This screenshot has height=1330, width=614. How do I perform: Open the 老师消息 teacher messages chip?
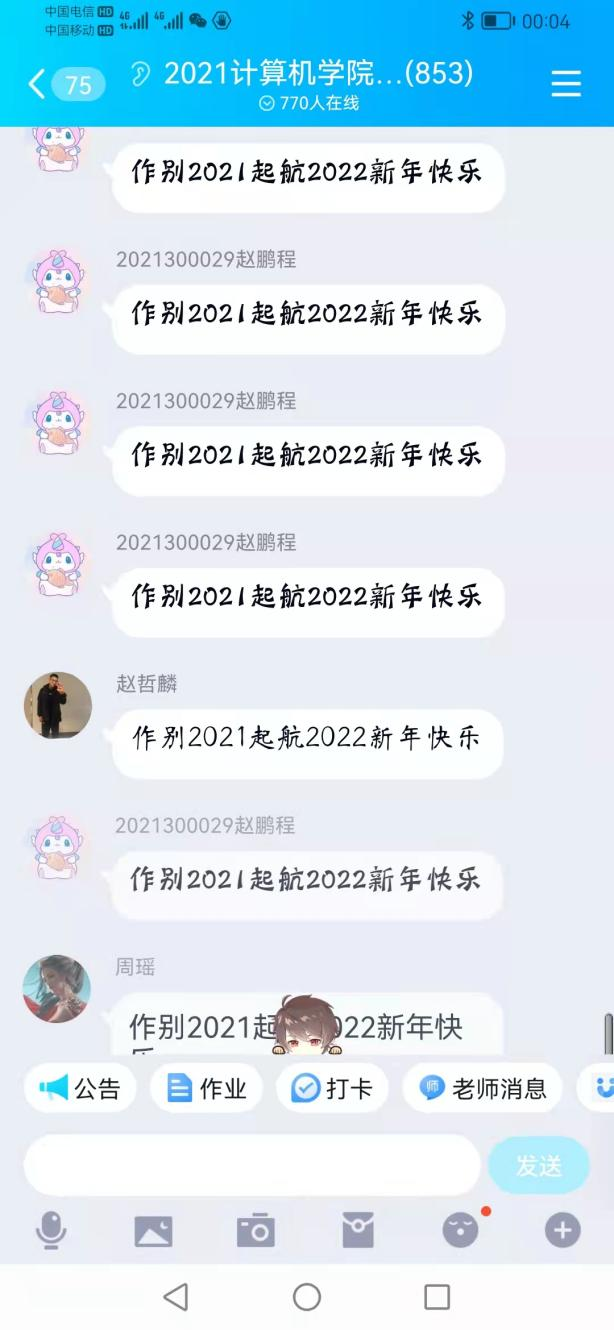click(x=483, y=1088)
